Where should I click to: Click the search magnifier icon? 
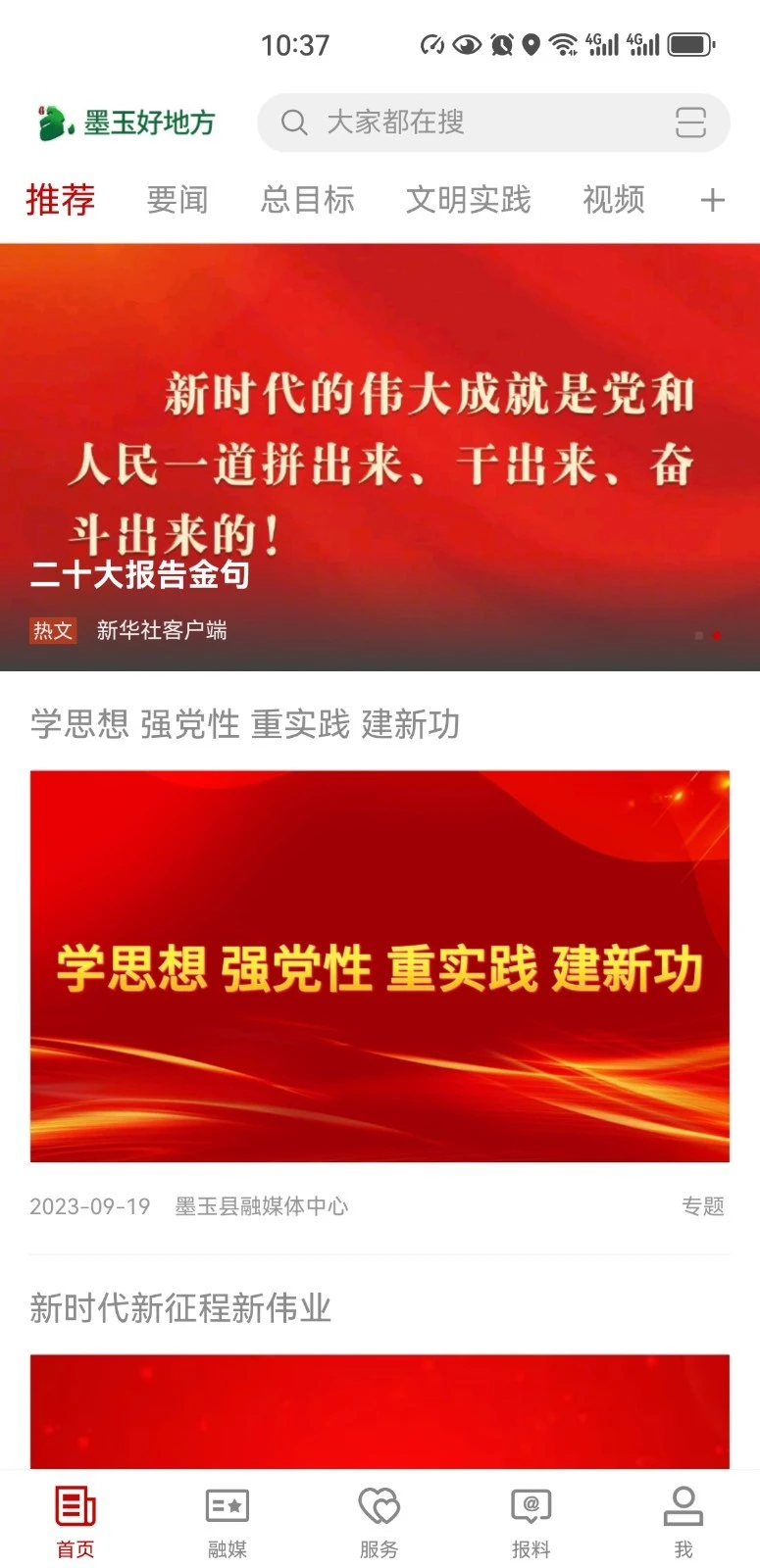pos(294,122)
